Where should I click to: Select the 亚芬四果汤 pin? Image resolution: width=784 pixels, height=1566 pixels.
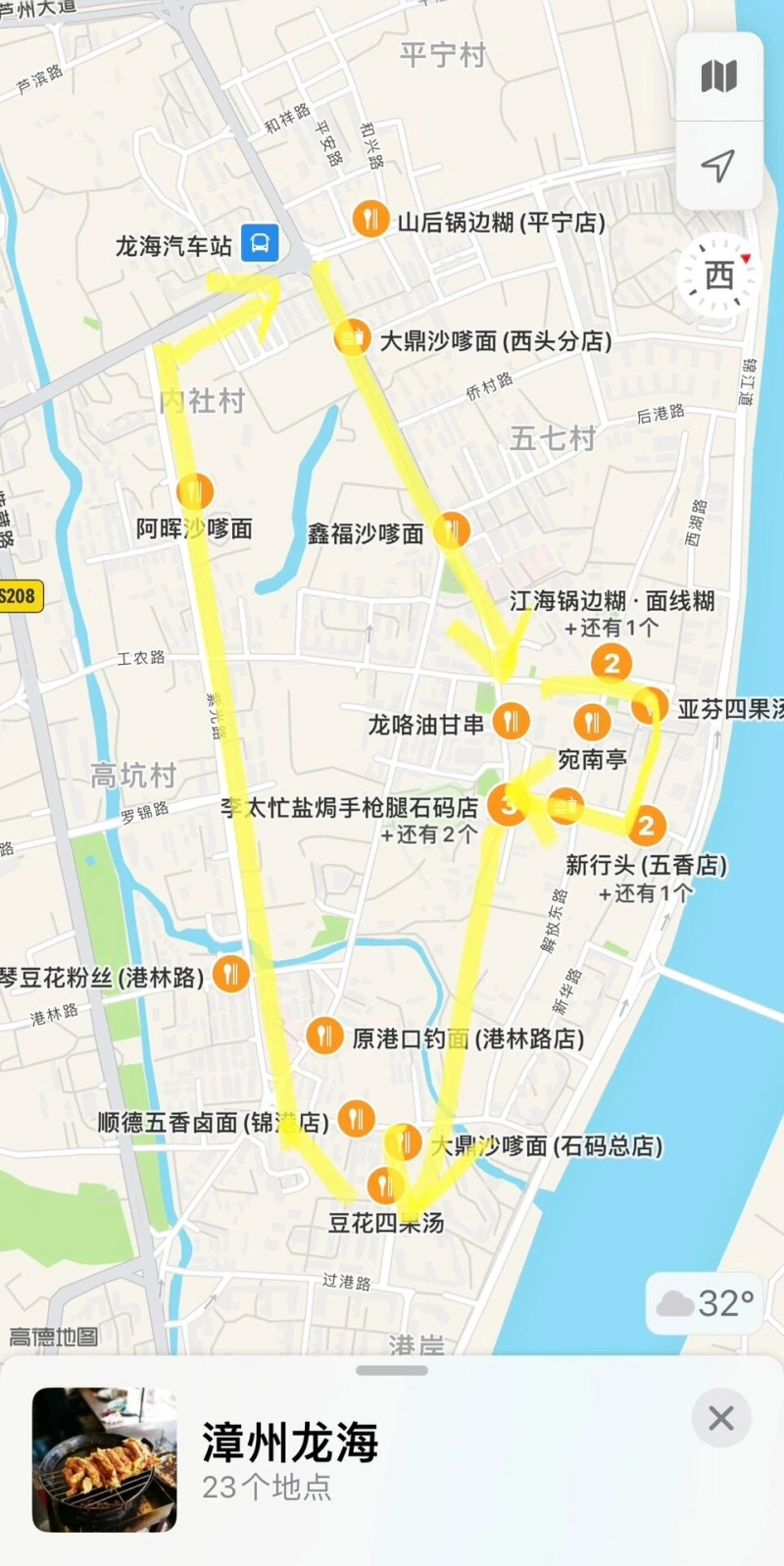650,705
